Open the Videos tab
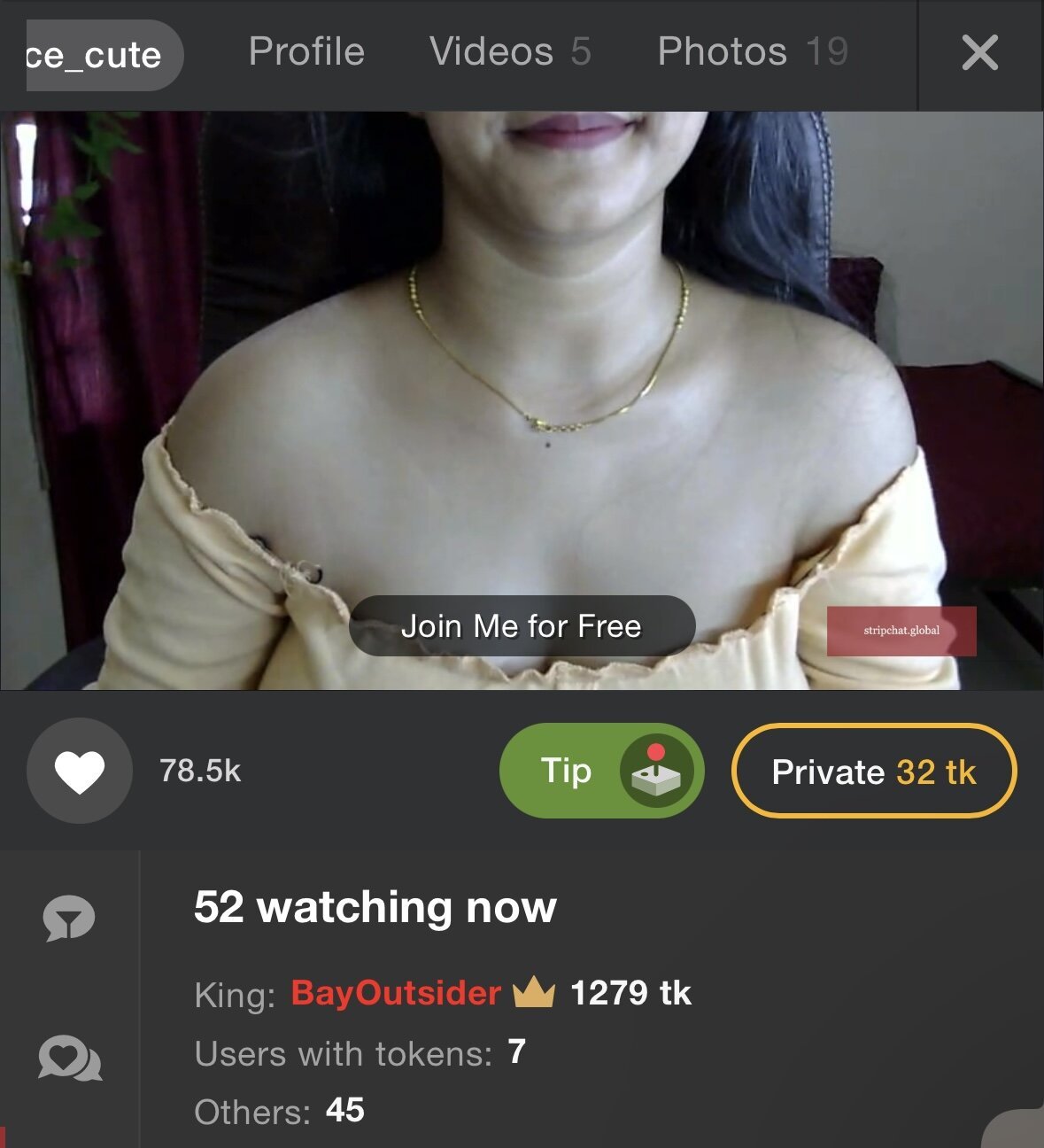This screenshot has width=1044, height=1148. [x=509, y=52]
